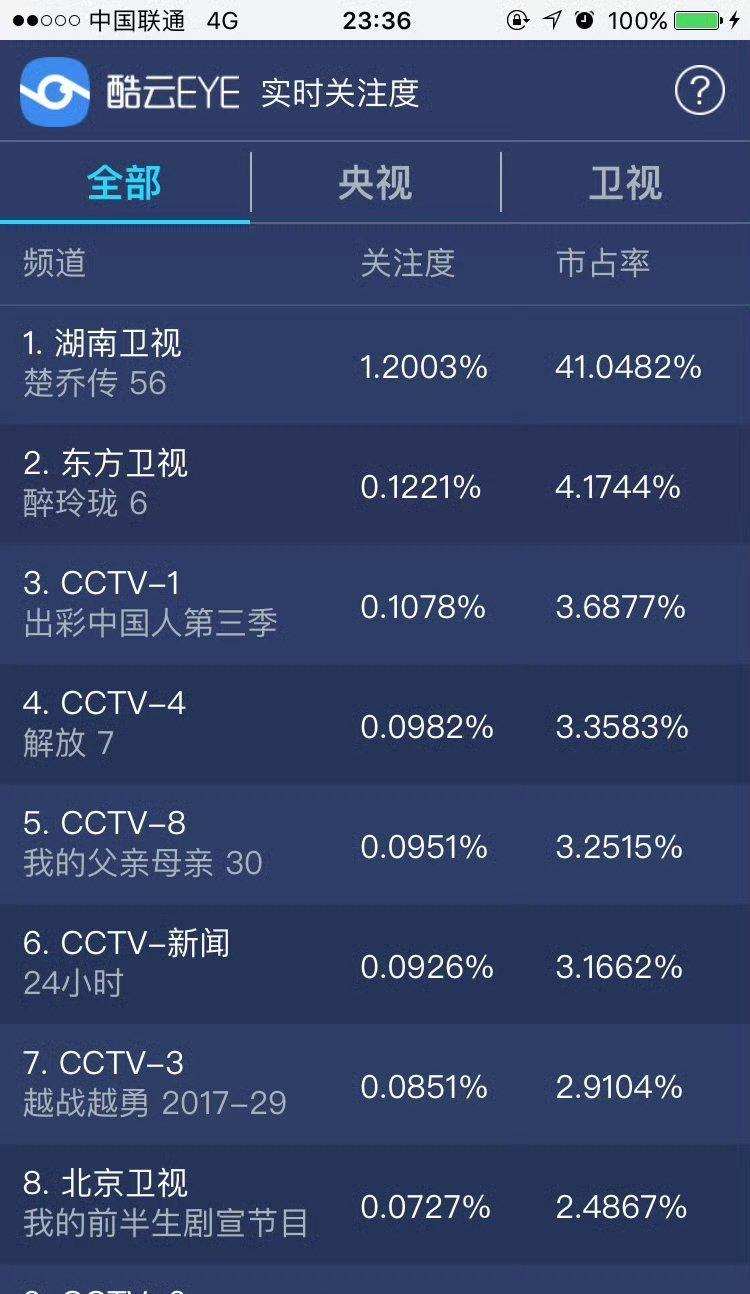Screen dimensions: 750x1294
Task: Open the 湖南卫视 channel row
Action: [x=375, y=365]
